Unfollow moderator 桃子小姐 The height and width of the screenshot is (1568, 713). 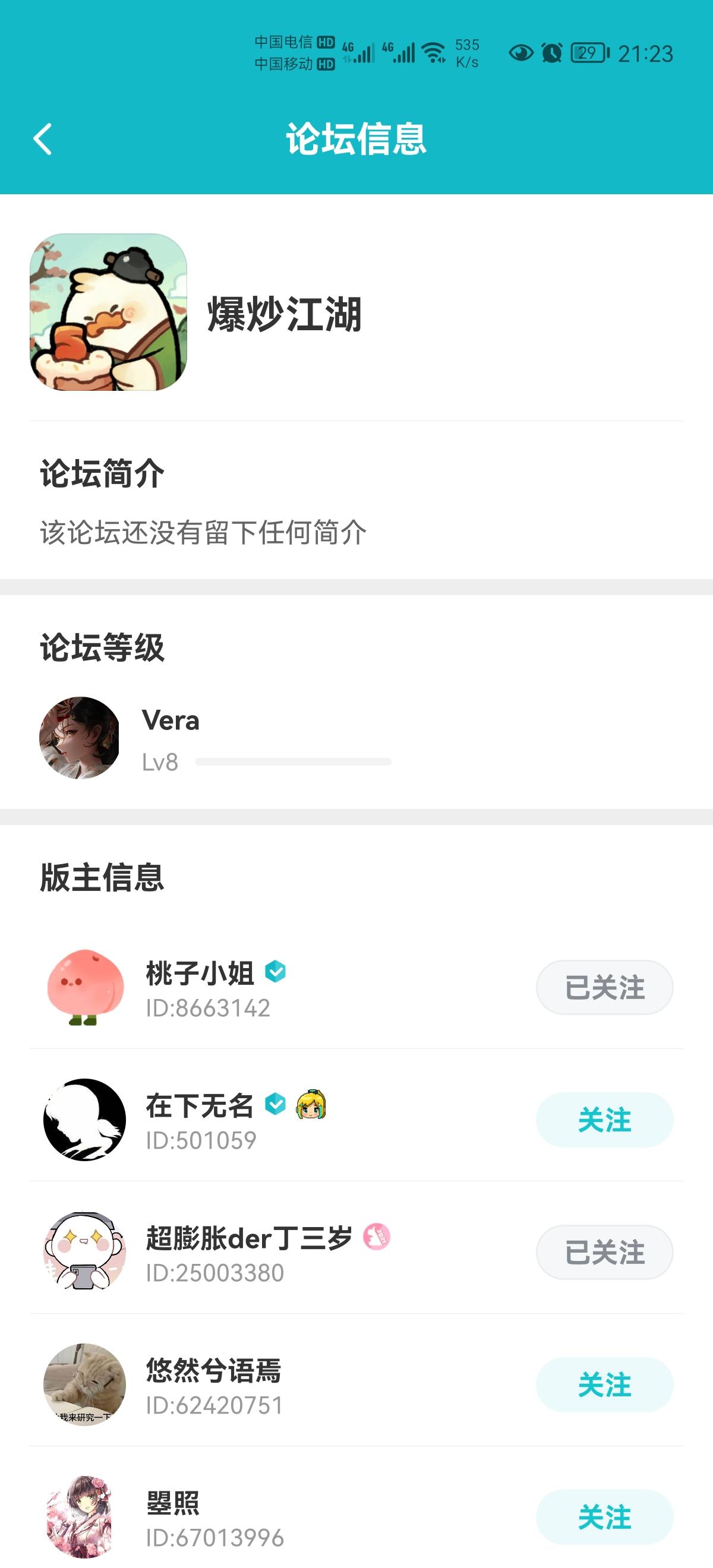click(x=604, y=987)
